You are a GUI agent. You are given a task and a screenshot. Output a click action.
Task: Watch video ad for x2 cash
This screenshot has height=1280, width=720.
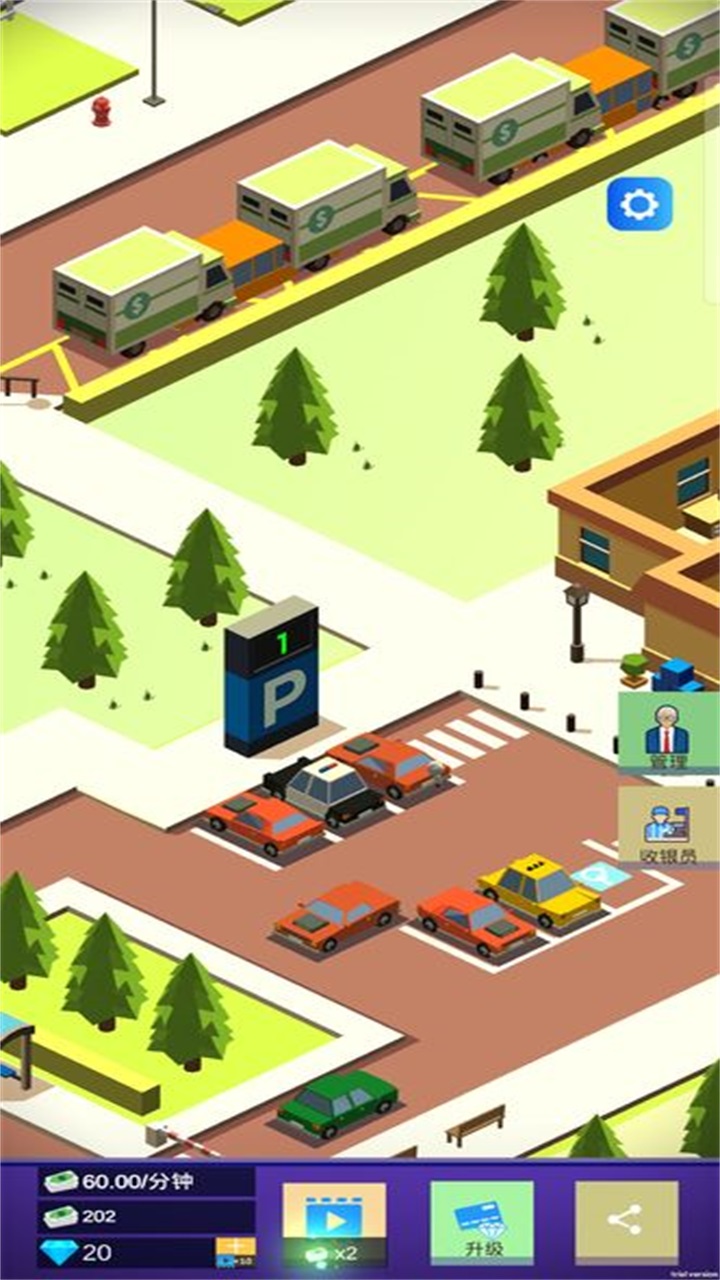click(334, 1224)
